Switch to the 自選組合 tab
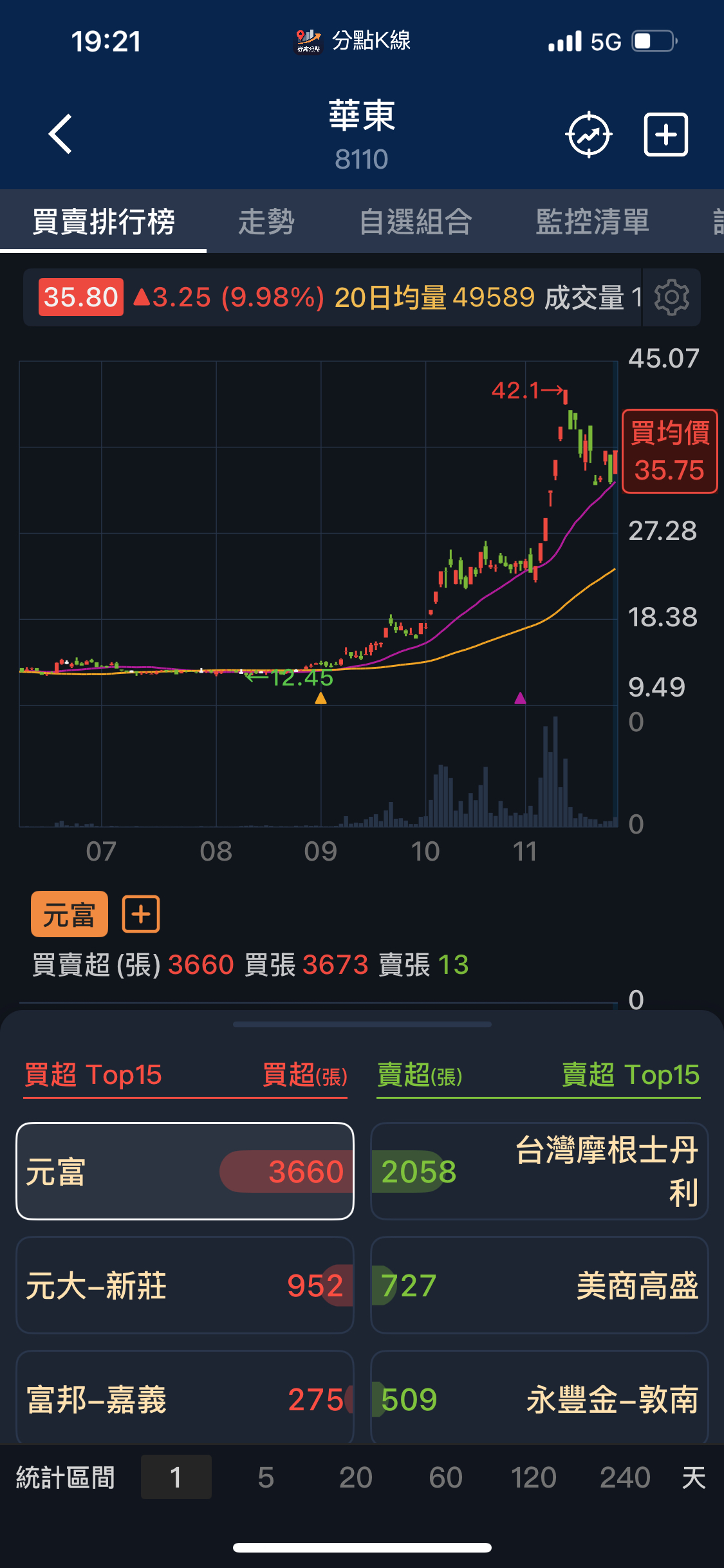Viewport: 724px width, 1568px height. [416, 222]
